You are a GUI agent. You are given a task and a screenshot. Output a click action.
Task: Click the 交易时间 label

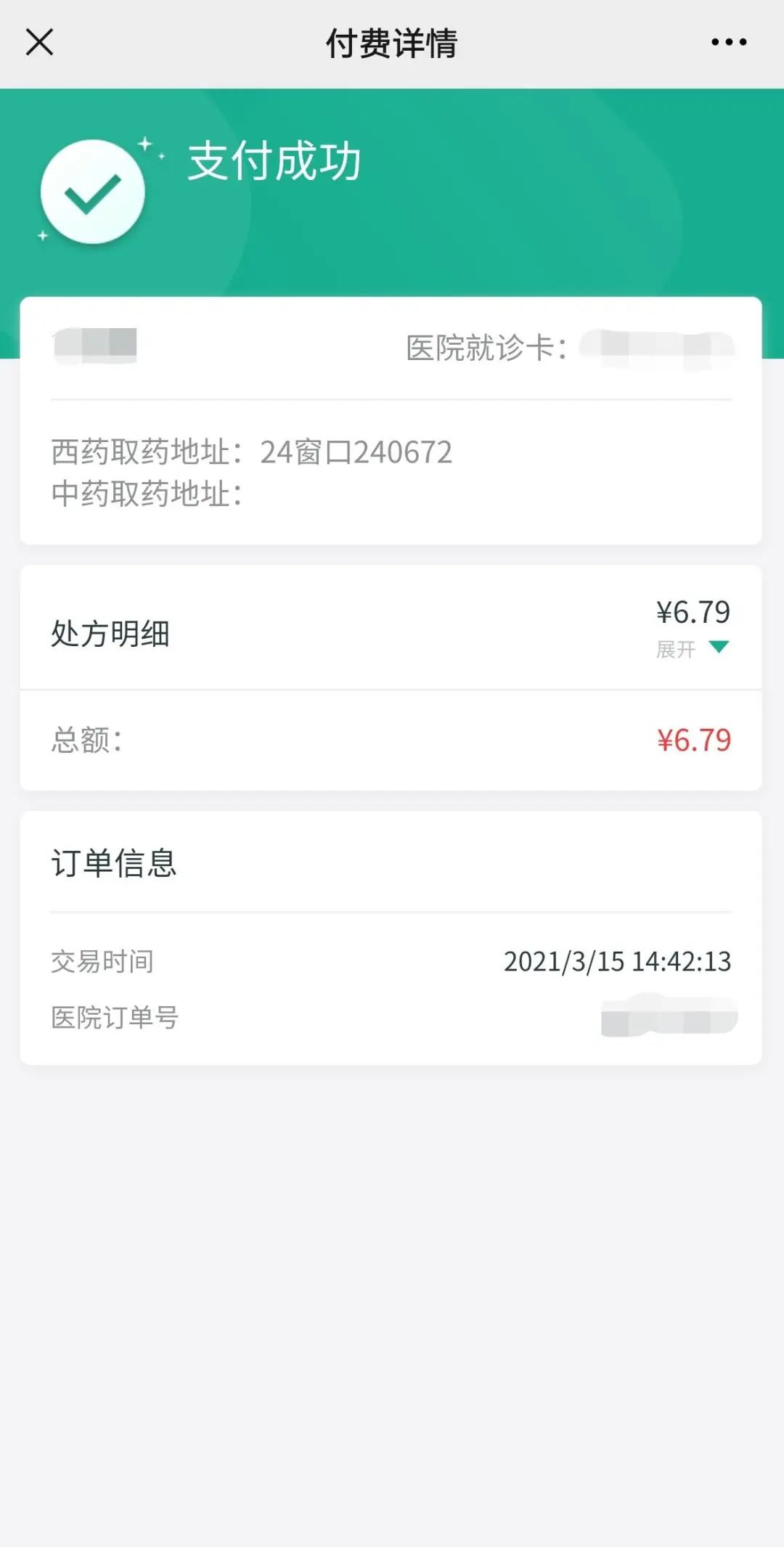coord(102,962)
